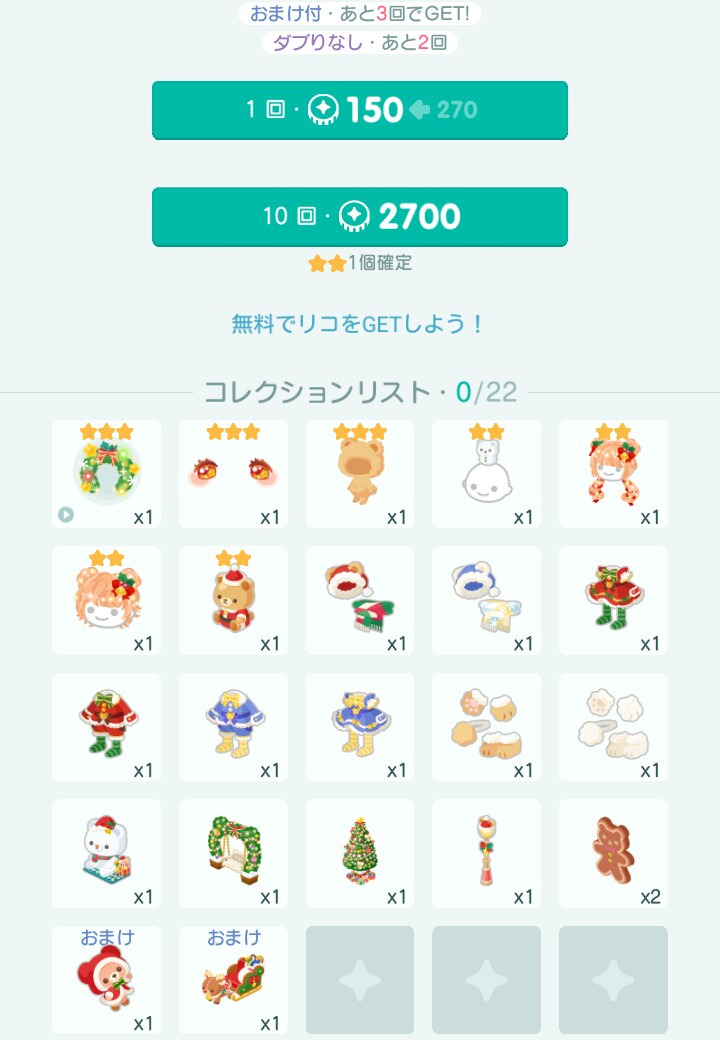720x1040 pixels.
Task: Select the blue hat and scarf item
Action: 486,600
